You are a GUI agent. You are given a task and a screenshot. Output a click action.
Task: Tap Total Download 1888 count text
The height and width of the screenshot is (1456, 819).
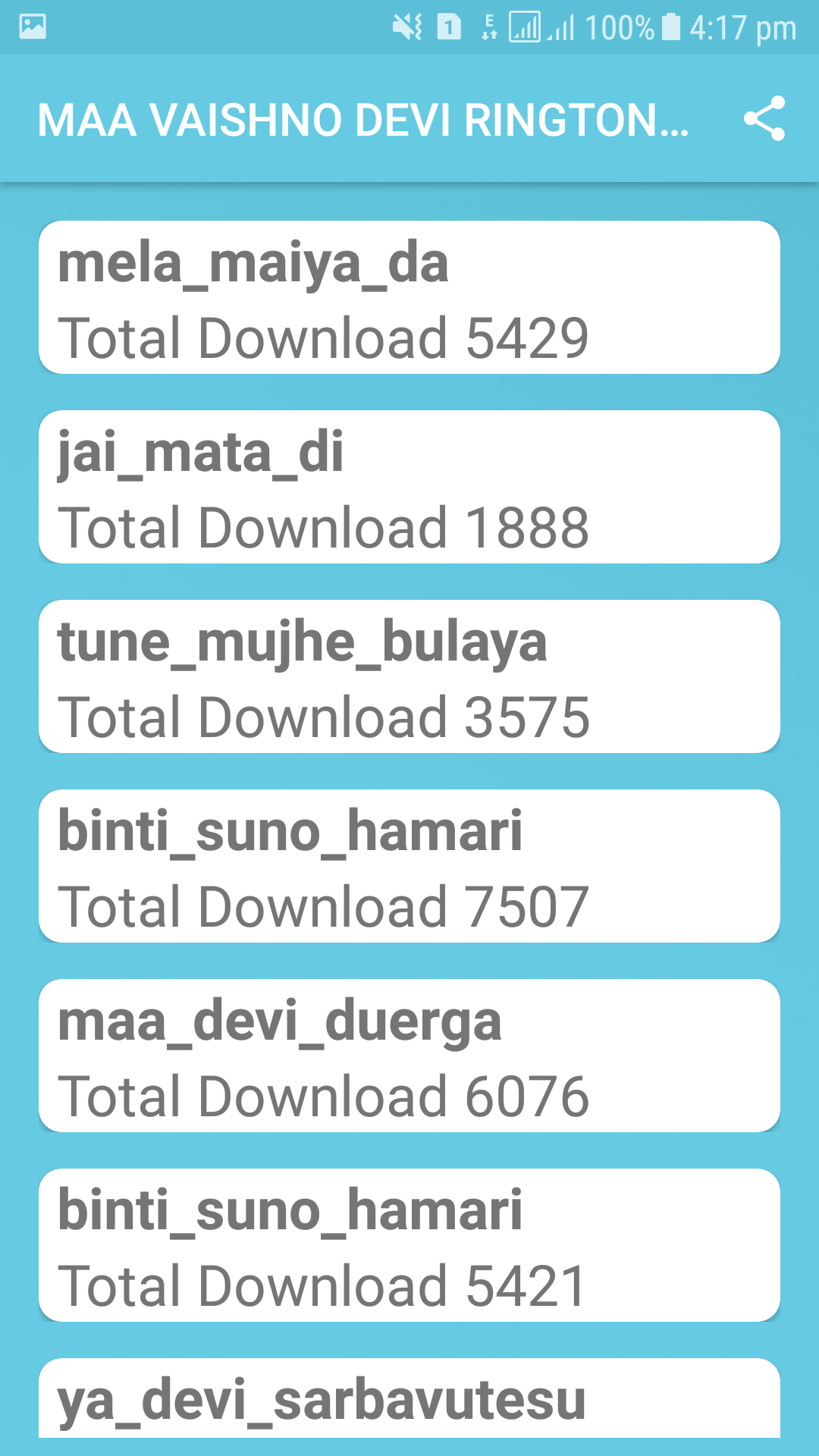tap(325, 527)
